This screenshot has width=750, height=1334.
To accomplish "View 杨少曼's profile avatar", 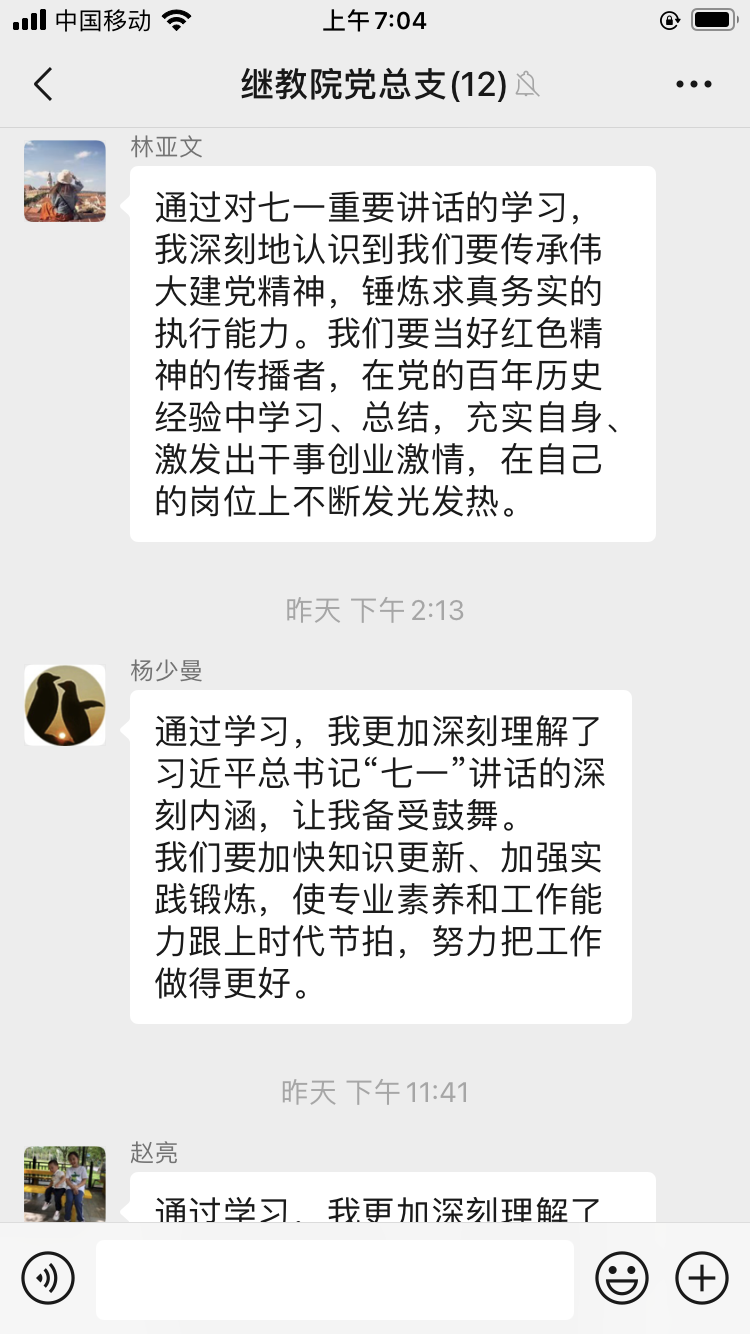I will click(x=65, y=705).
